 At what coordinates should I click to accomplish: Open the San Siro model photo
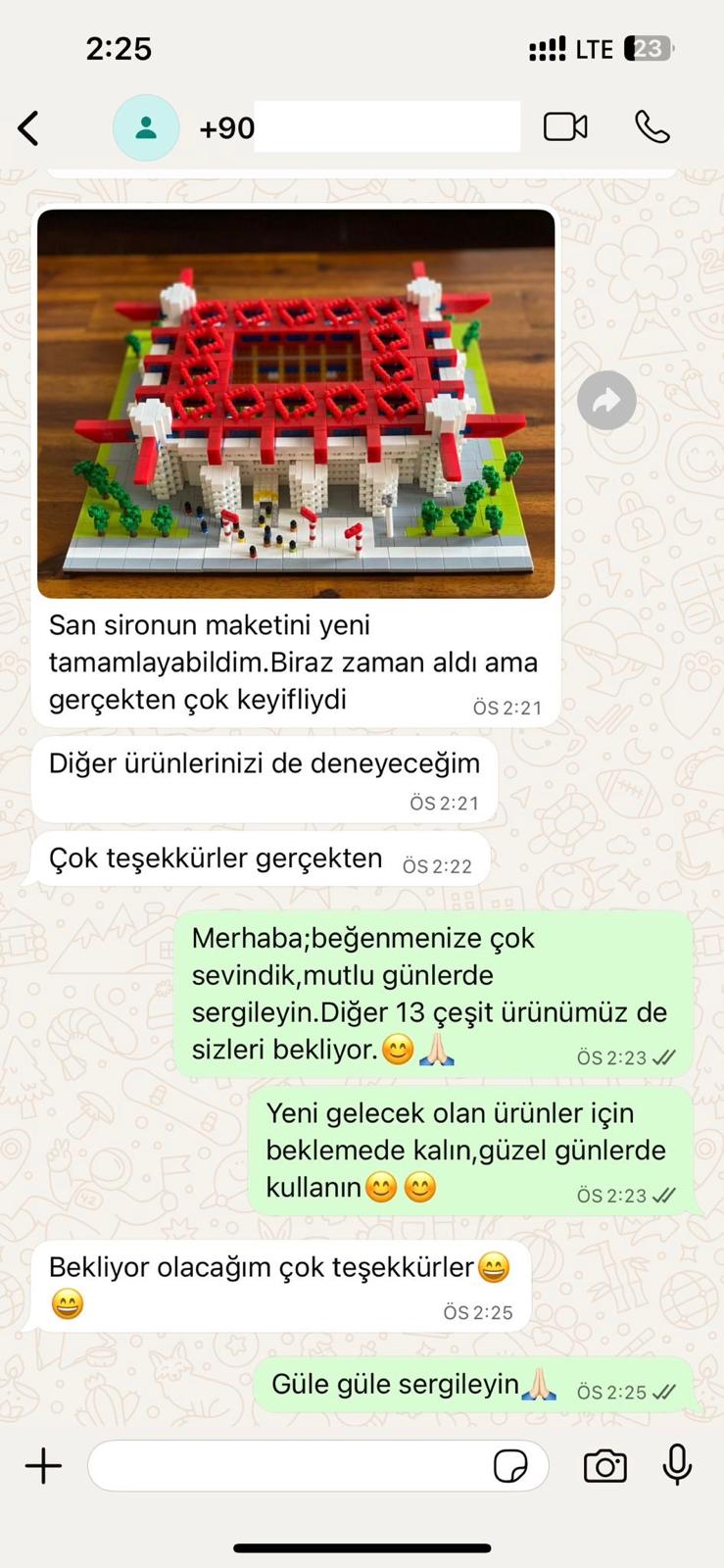click(296, 403)
